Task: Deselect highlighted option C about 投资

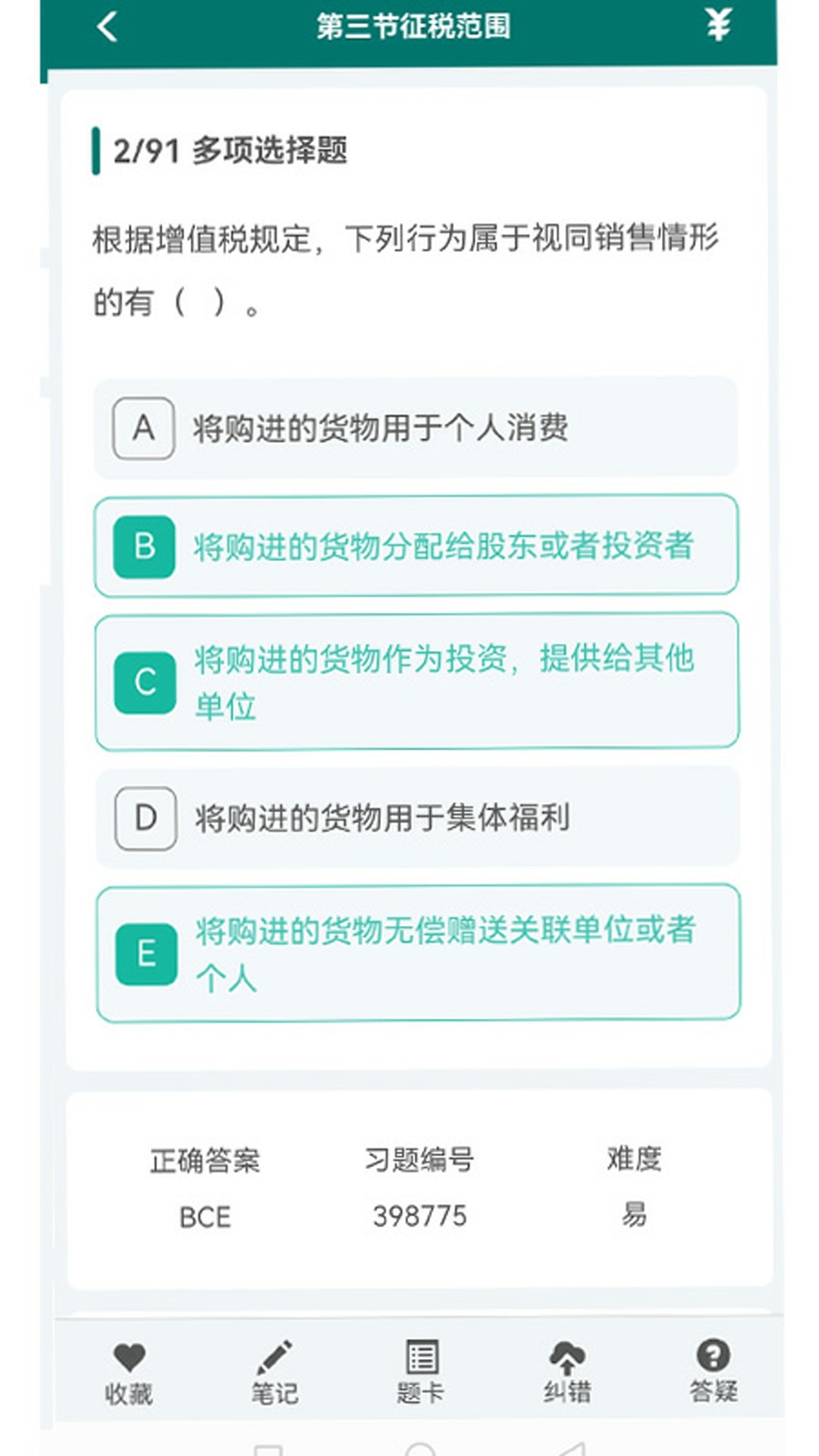Action: pos(416,679)
